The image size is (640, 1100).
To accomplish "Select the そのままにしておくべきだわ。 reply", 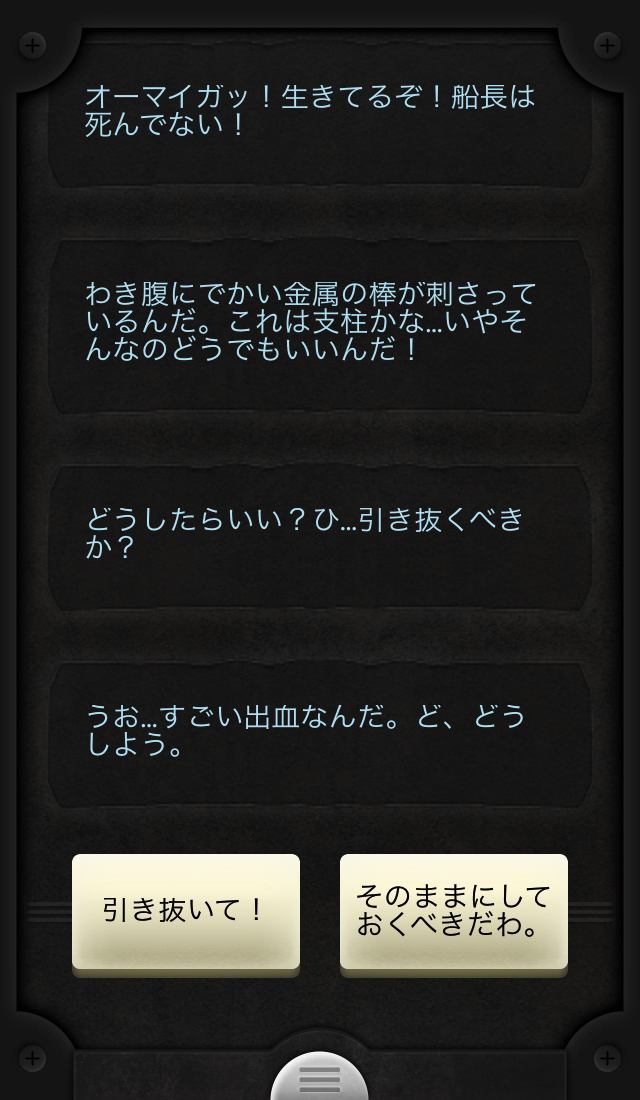I will (x=453, y=911).
